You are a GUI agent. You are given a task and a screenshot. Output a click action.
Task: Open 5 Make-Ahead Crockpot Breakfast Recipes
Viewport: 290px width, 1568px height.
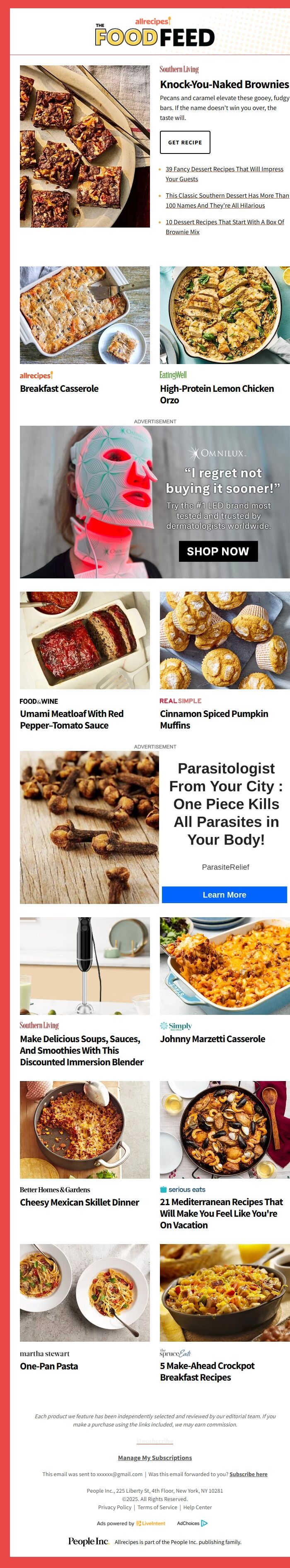pyautogui.click(x=207, y=1371)
